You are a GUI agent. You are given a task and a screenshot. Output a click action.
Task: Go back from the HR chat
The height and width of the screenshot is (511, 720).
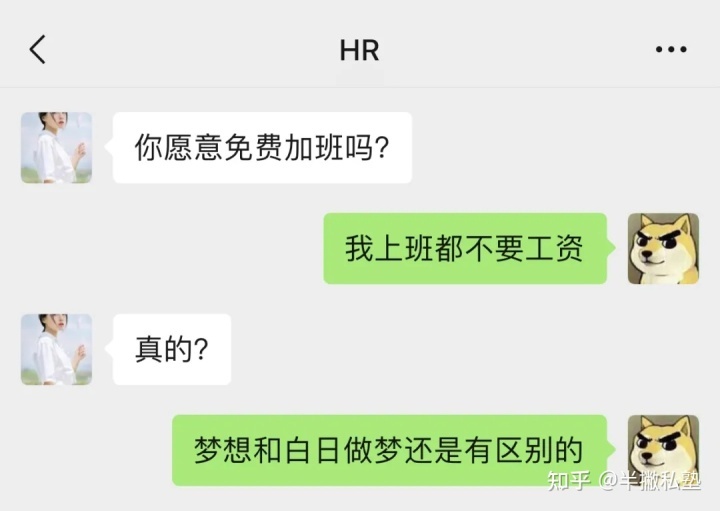(38, 49)
